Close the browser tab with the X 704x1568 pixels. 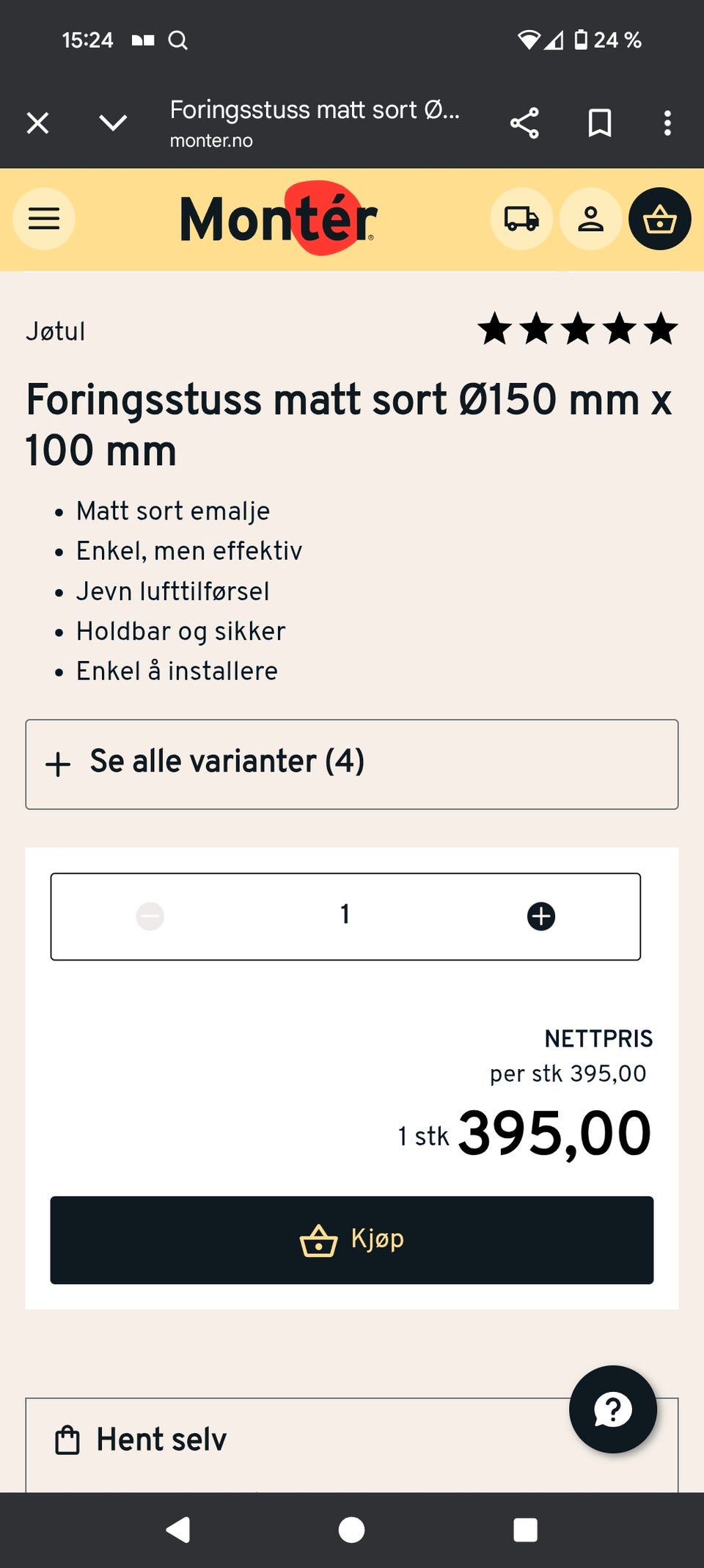37,123
